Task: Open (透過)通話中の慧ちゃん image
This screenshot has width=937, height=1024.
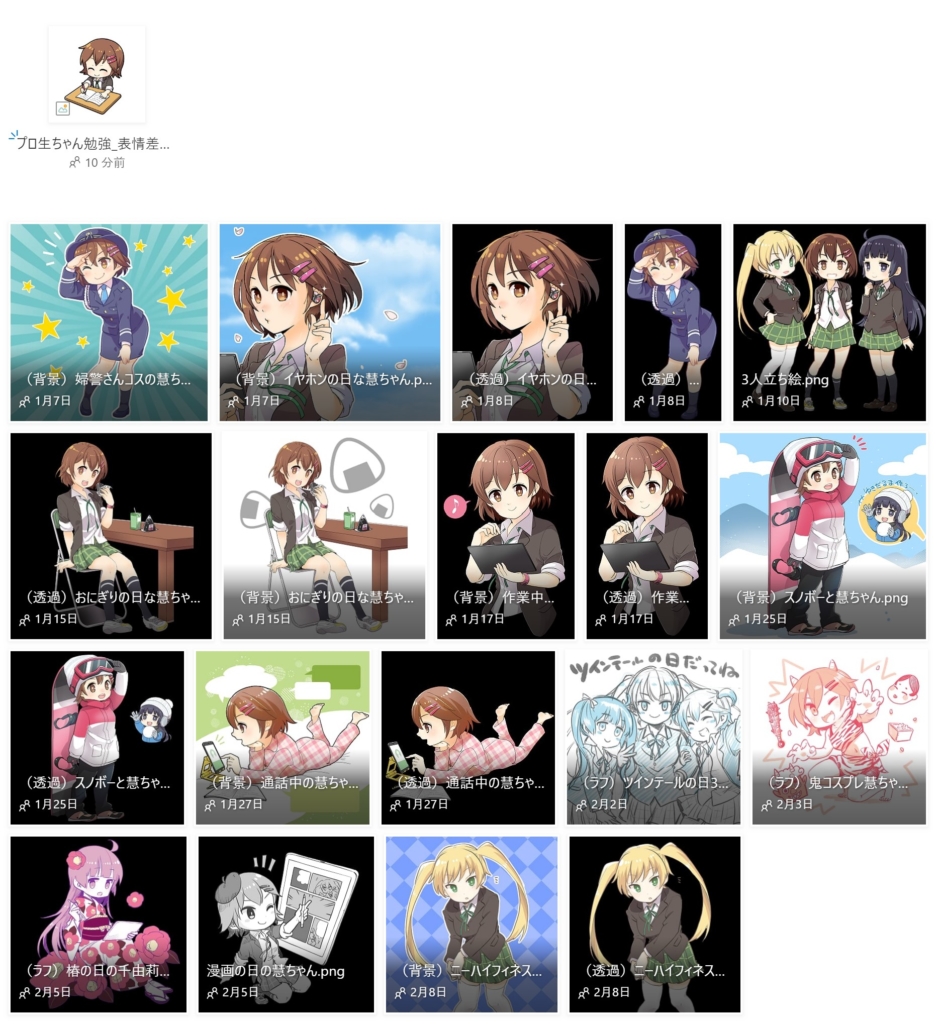Action: [467, 737]
